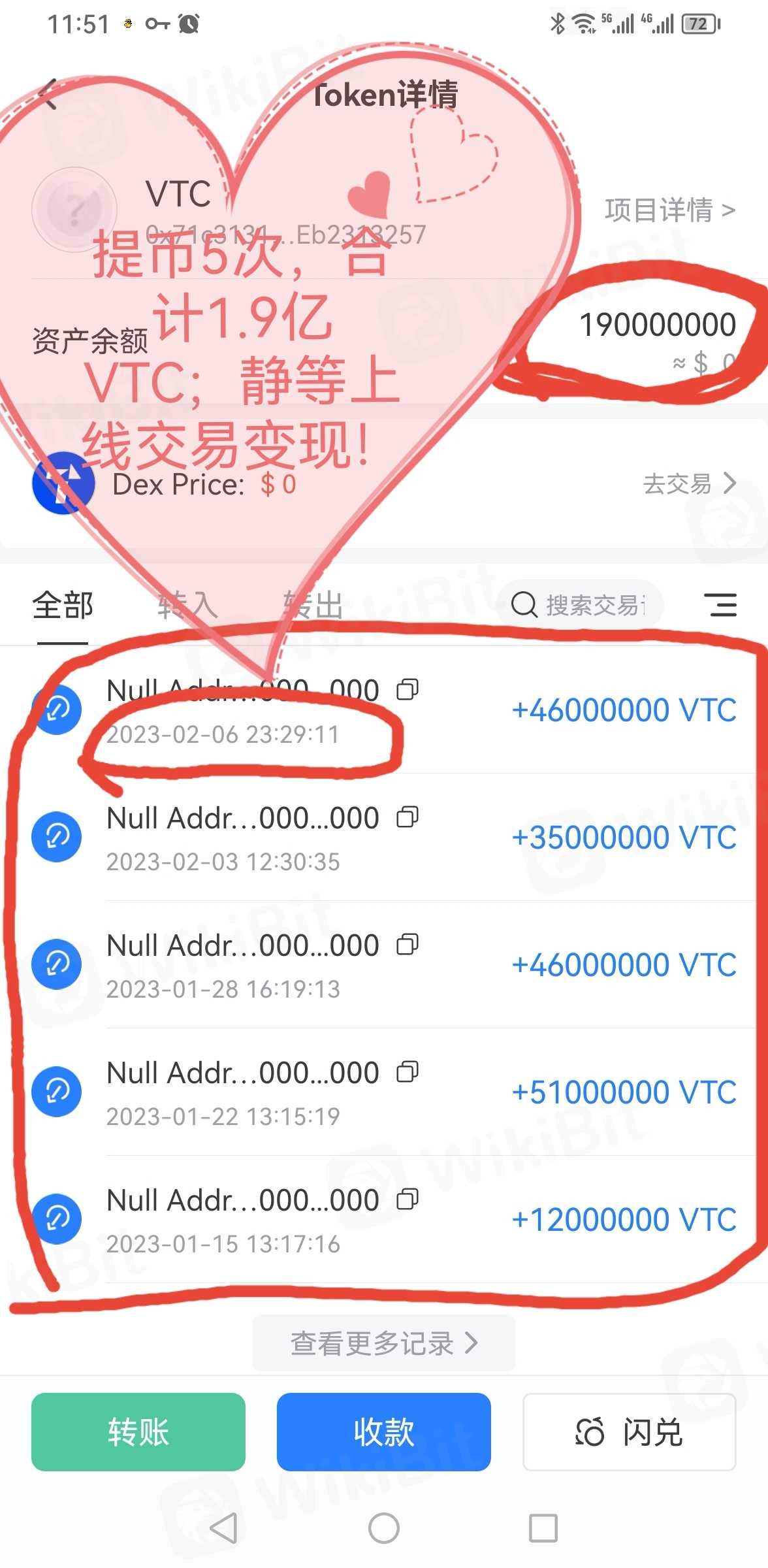This screenshot has width=768, height=1568.
Task: Open 闪兑 flash swap
Action: pyautogui.click(x=630, y=1432)
